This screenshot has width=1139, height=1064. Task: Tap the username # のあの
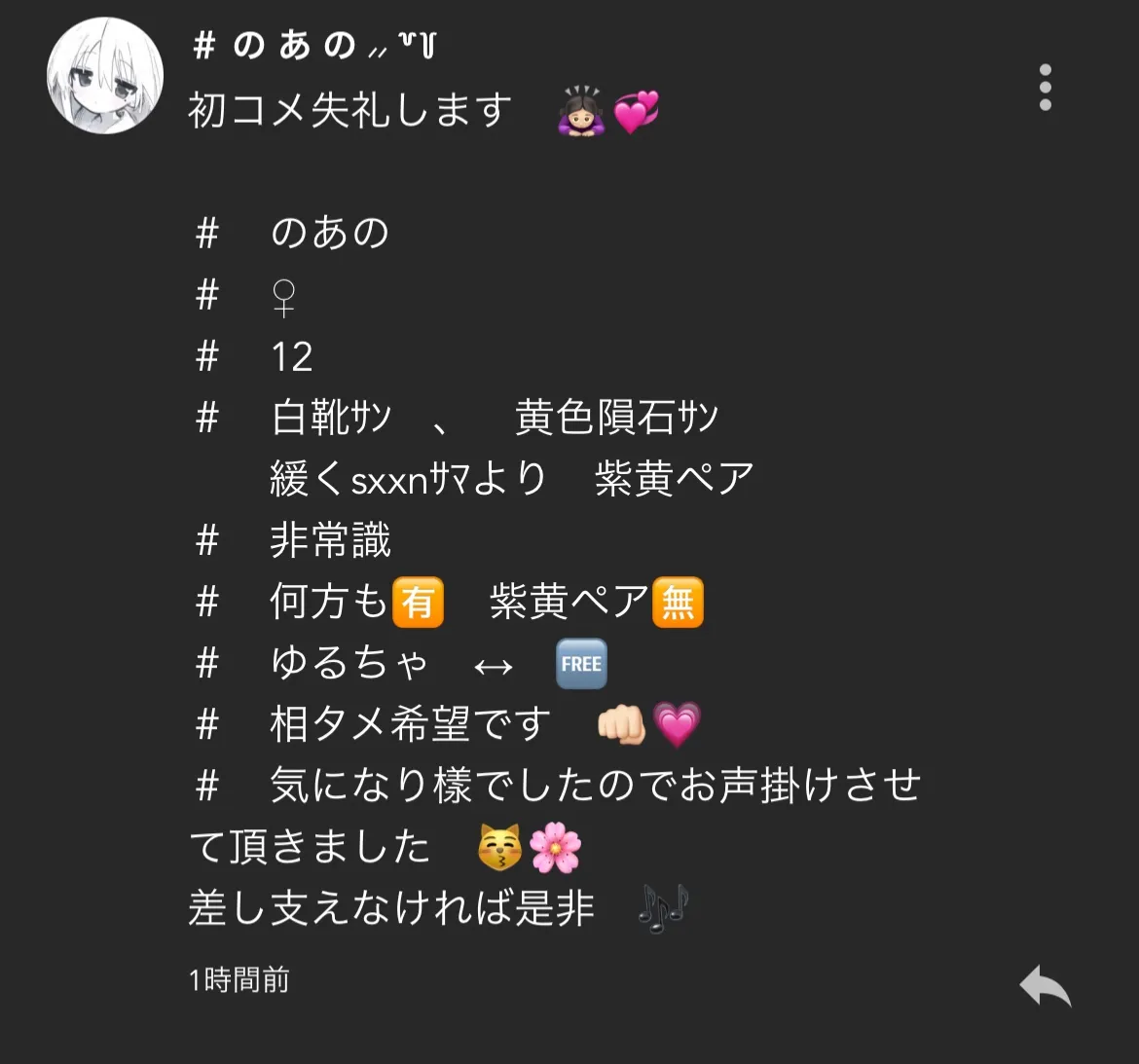[x=315, y=46]
